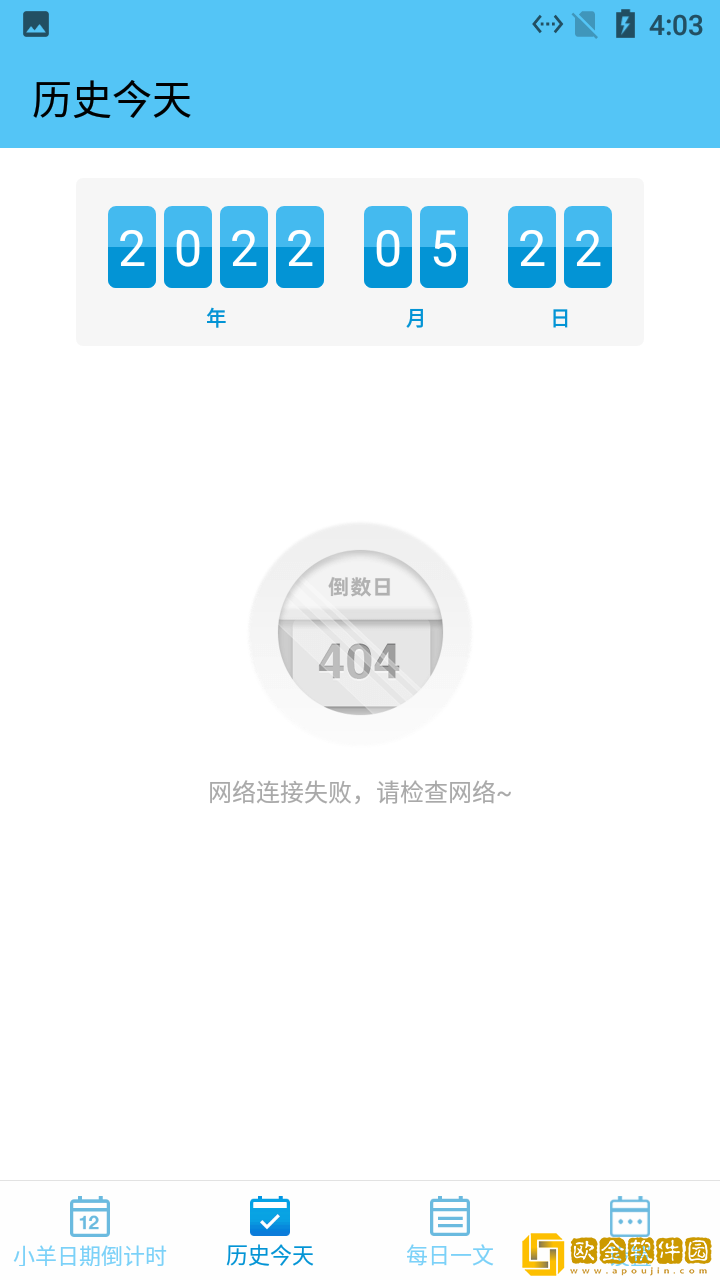720x1280 pixels.
Task: Tap the day tile showing 22
Action: coord(561,248)
